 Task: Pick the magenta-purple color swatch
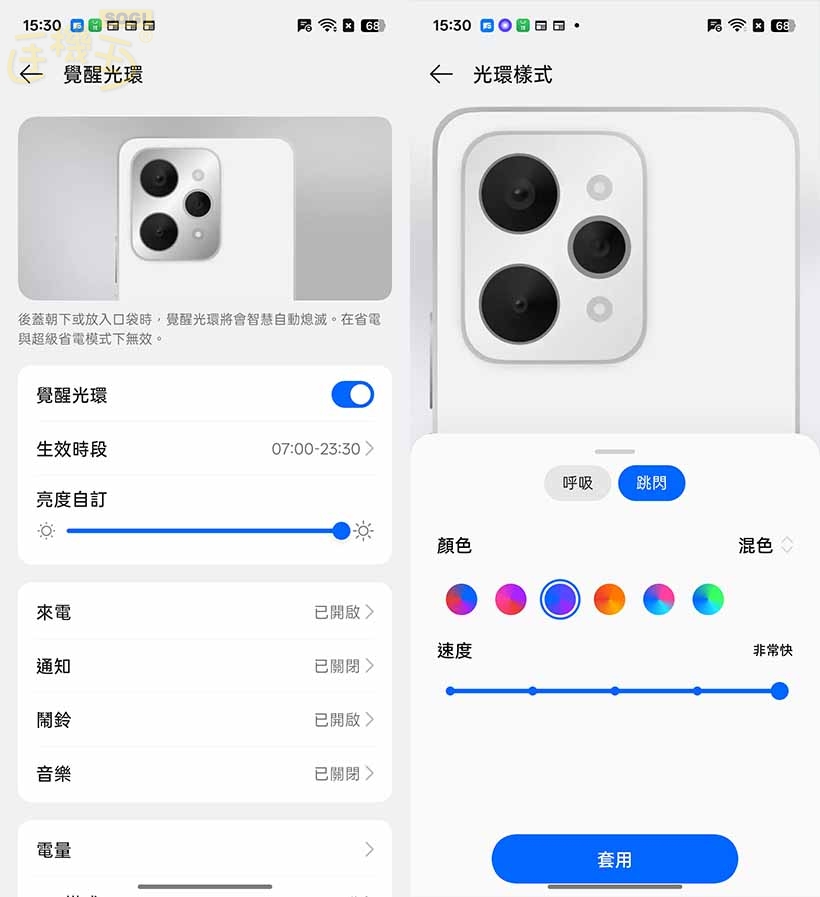click(510, 600)
